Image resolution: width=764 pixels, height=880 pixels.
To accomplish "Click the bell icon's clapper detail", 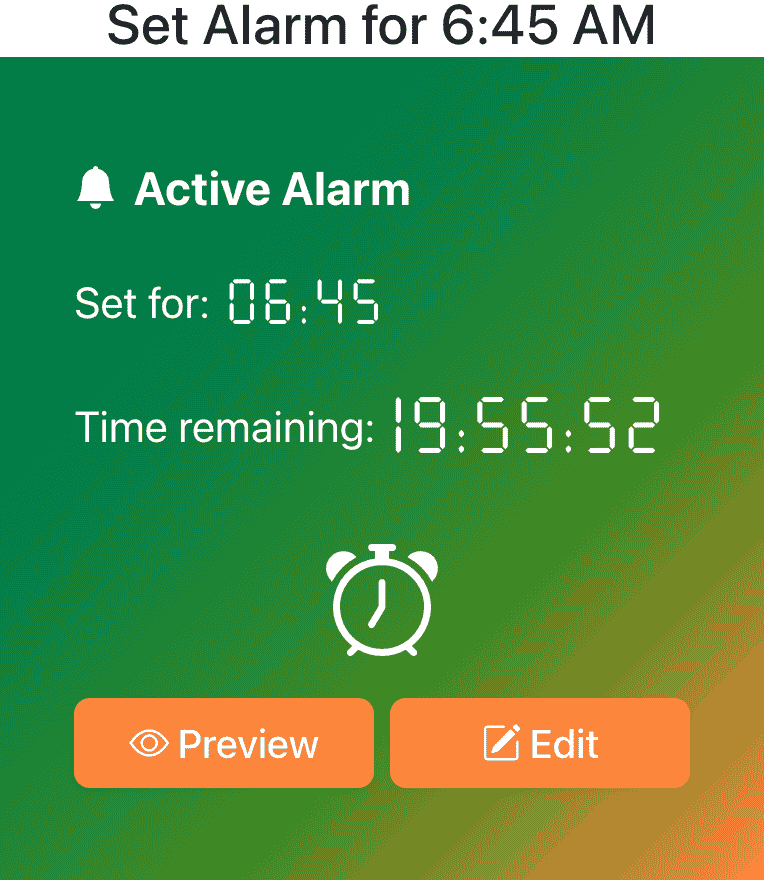I will pos(96,206).
